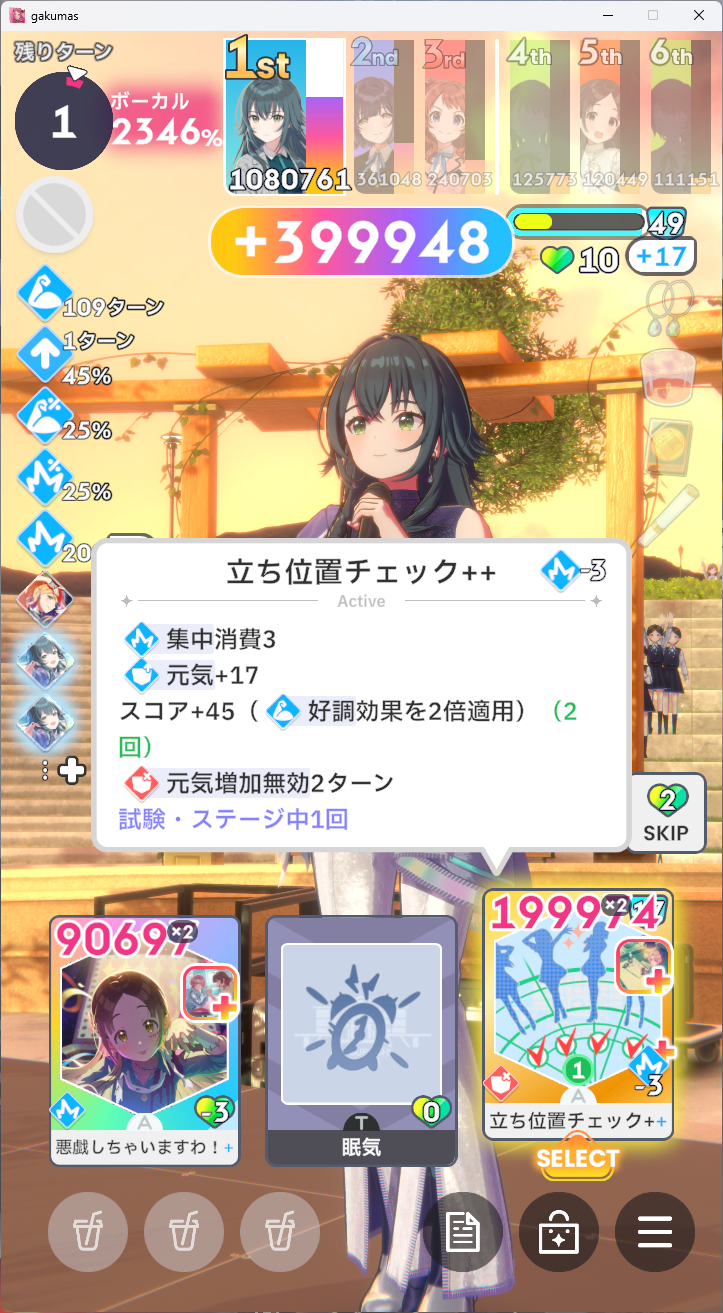723x1313 pixels.
Task: Minimize the gakumas window
Action: pos(608,15)
